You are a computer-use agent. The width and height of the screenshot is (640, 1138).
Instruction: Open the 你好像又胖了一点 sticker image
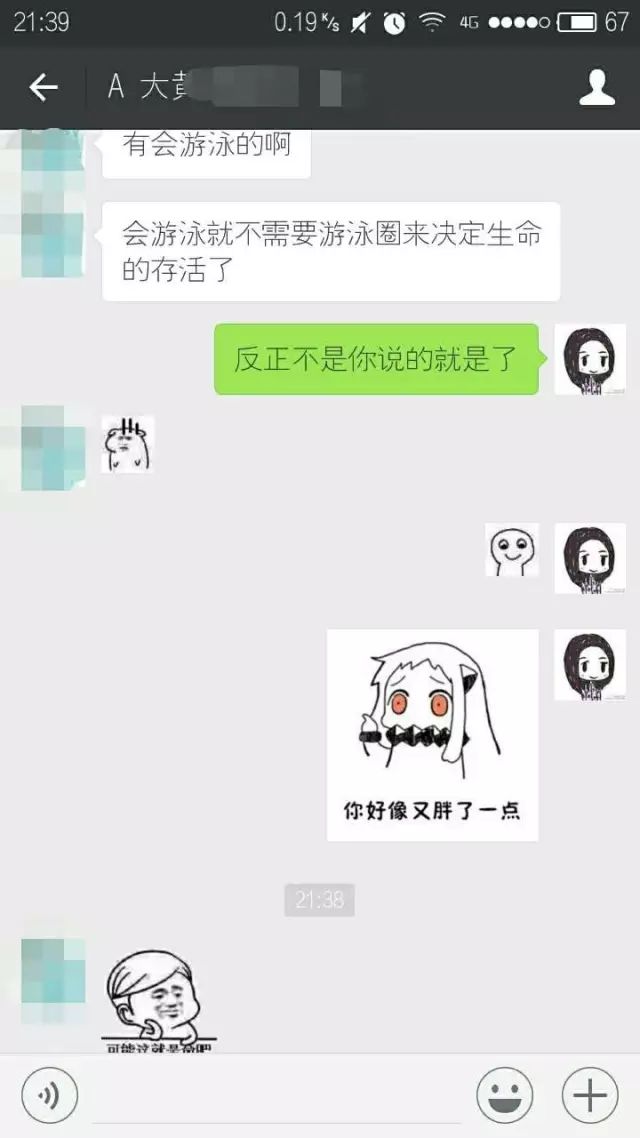coord(432,735)
